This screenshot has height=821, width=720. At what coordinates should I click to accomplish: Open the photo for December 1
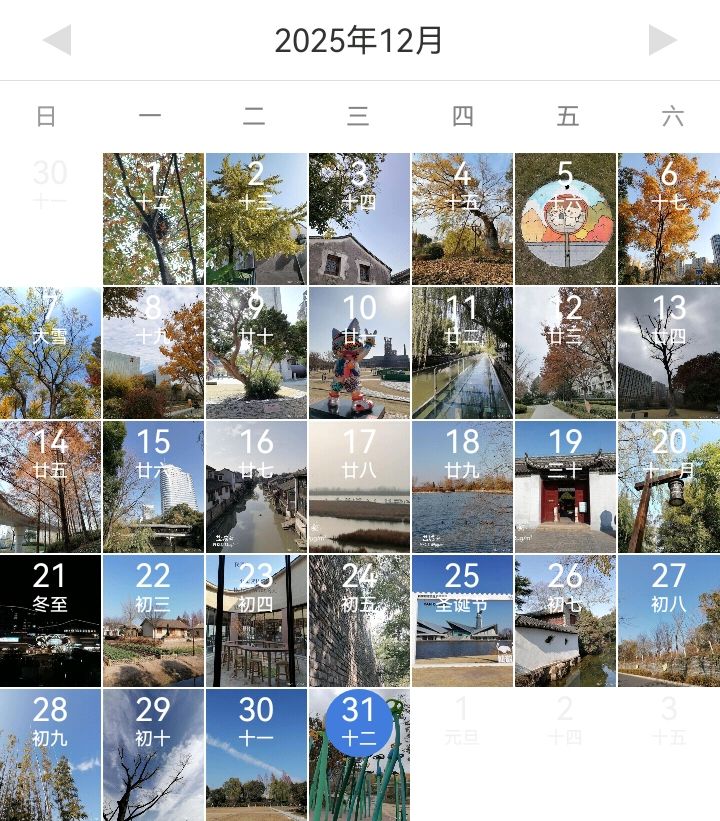point(153,219)
